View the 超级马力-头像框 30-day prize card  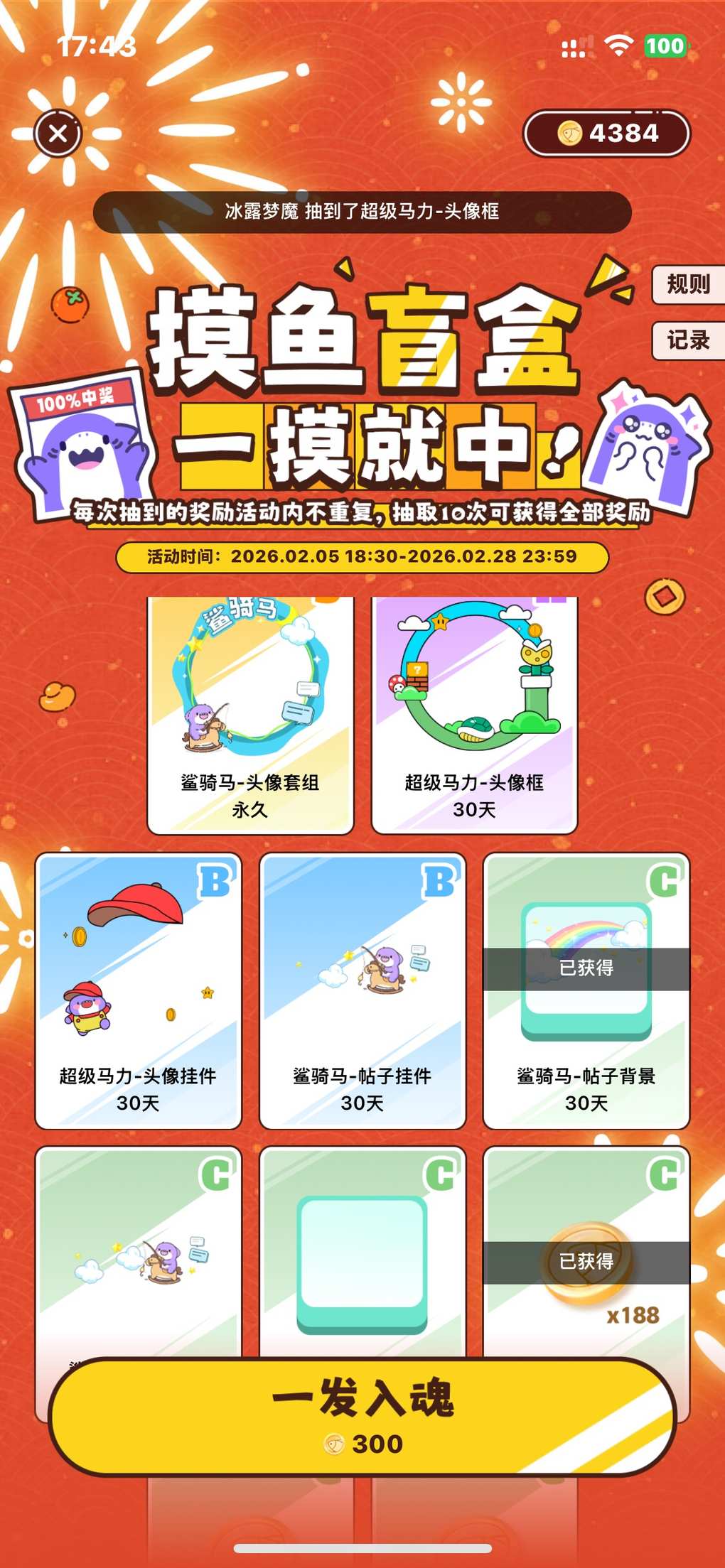474,715
